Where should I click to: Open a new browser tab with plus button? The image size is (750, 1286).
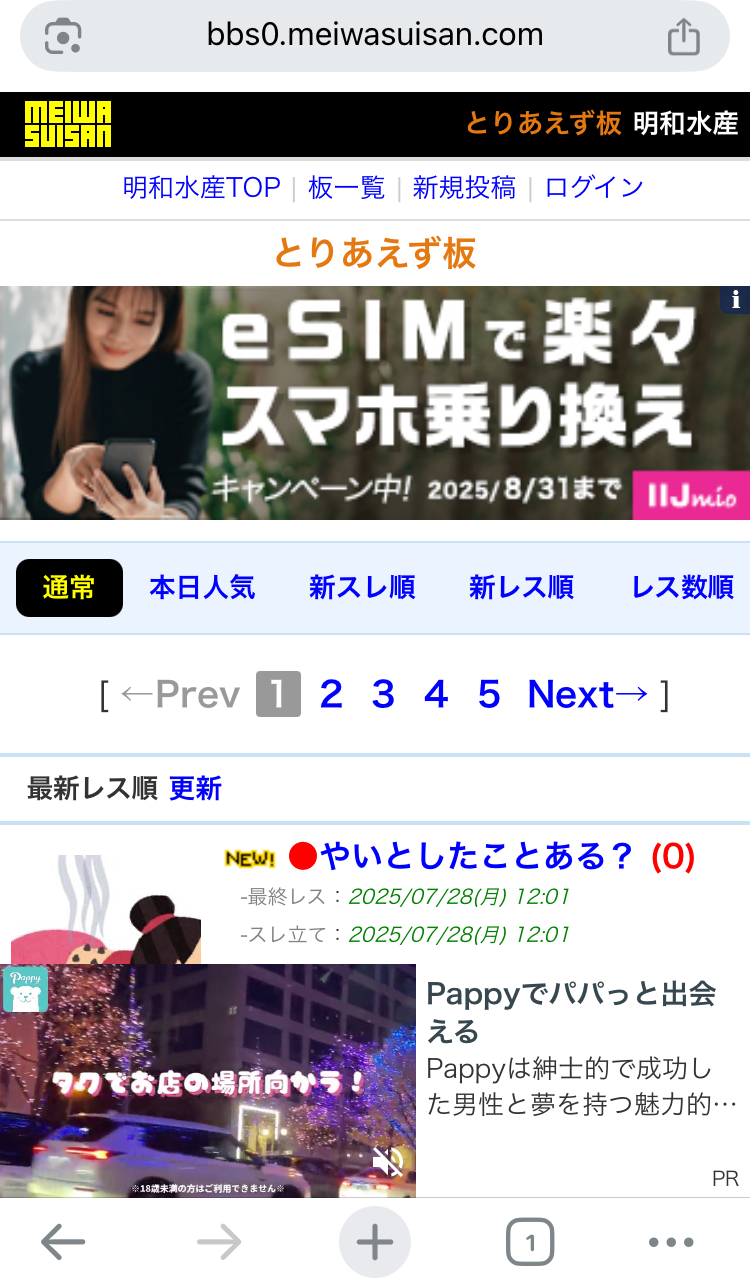375,1243
